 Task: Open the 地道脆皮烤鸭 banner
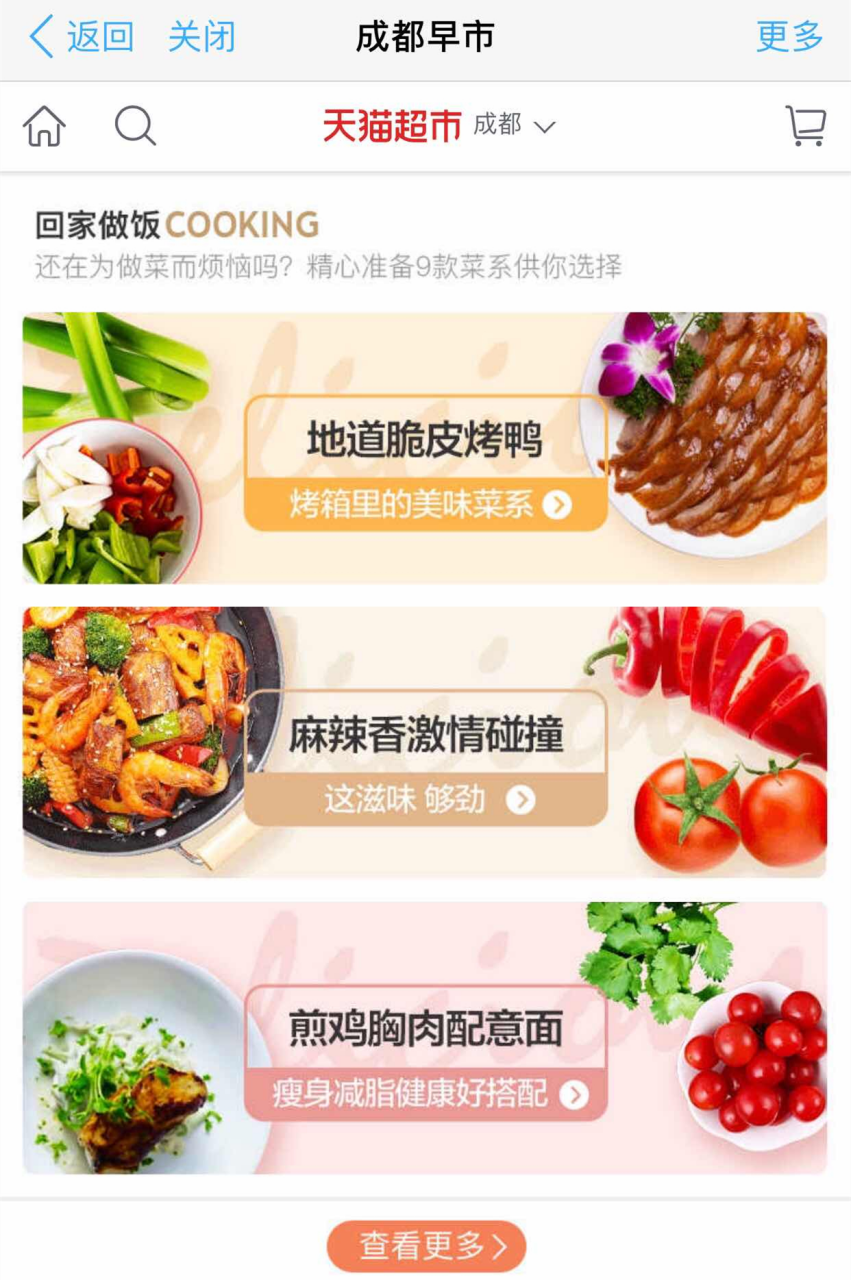425,448
